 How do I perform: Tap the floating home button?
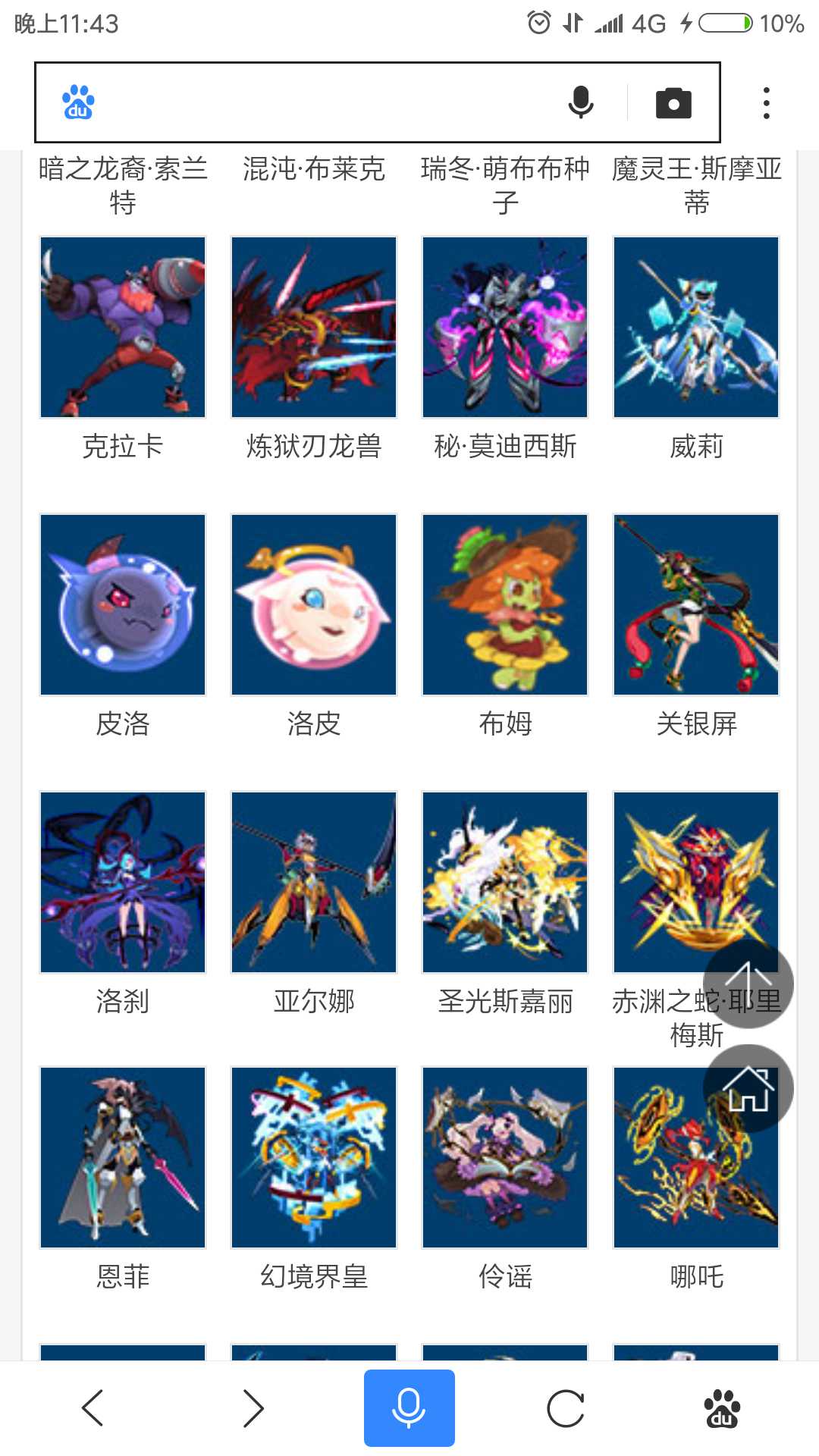(x=748, y=1089)
